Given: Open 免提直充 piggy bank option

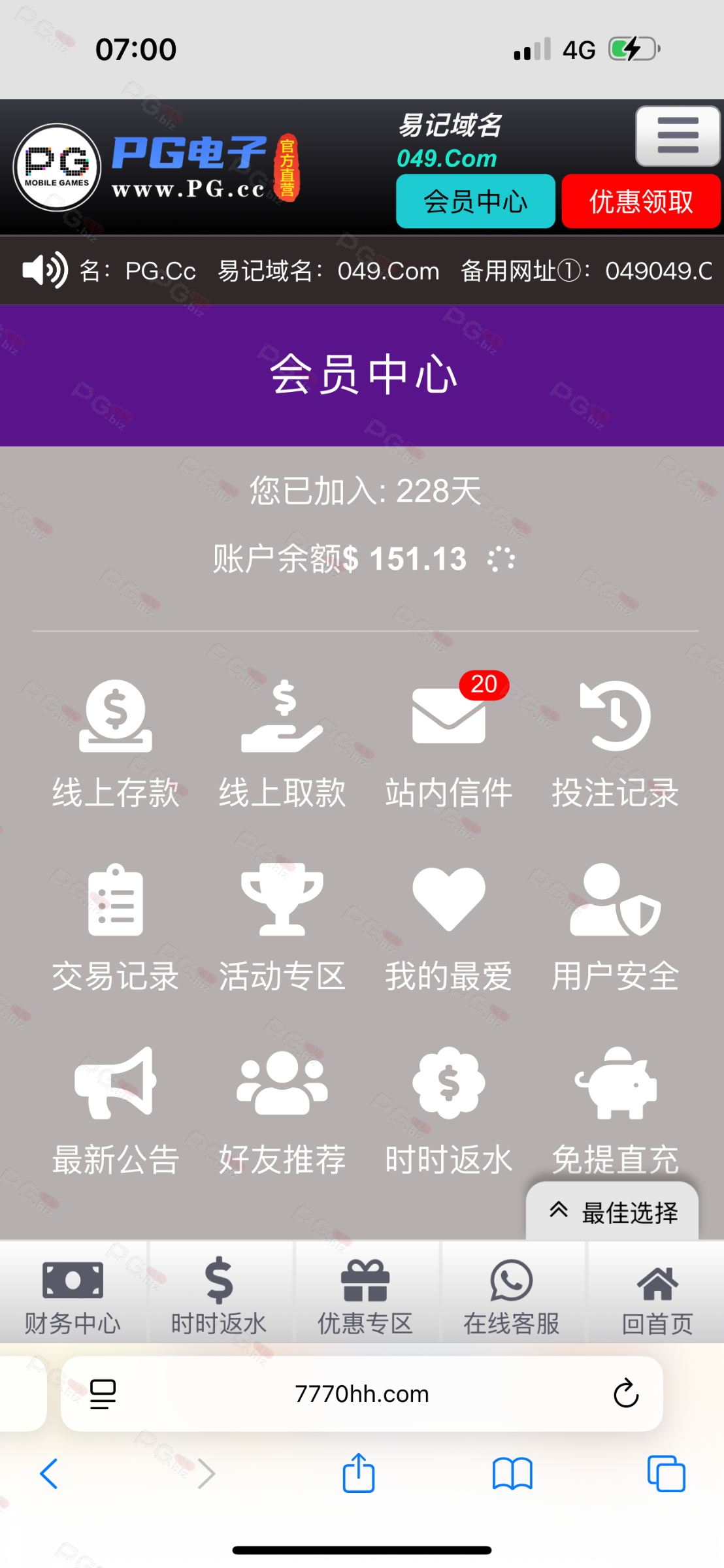Looking at the screenshot, I should click(x=615, y=1098).
